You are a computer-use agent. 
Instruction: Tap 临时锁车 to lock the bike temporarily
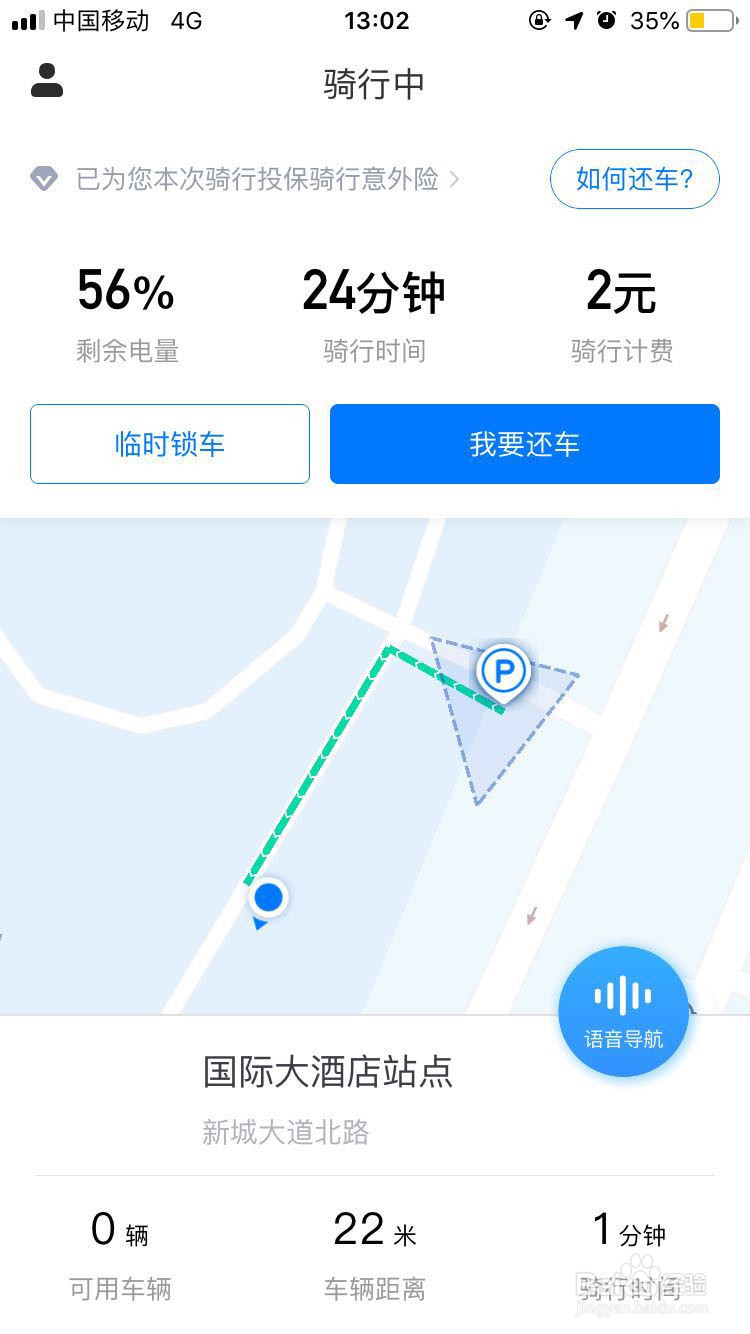pos(170,444)
